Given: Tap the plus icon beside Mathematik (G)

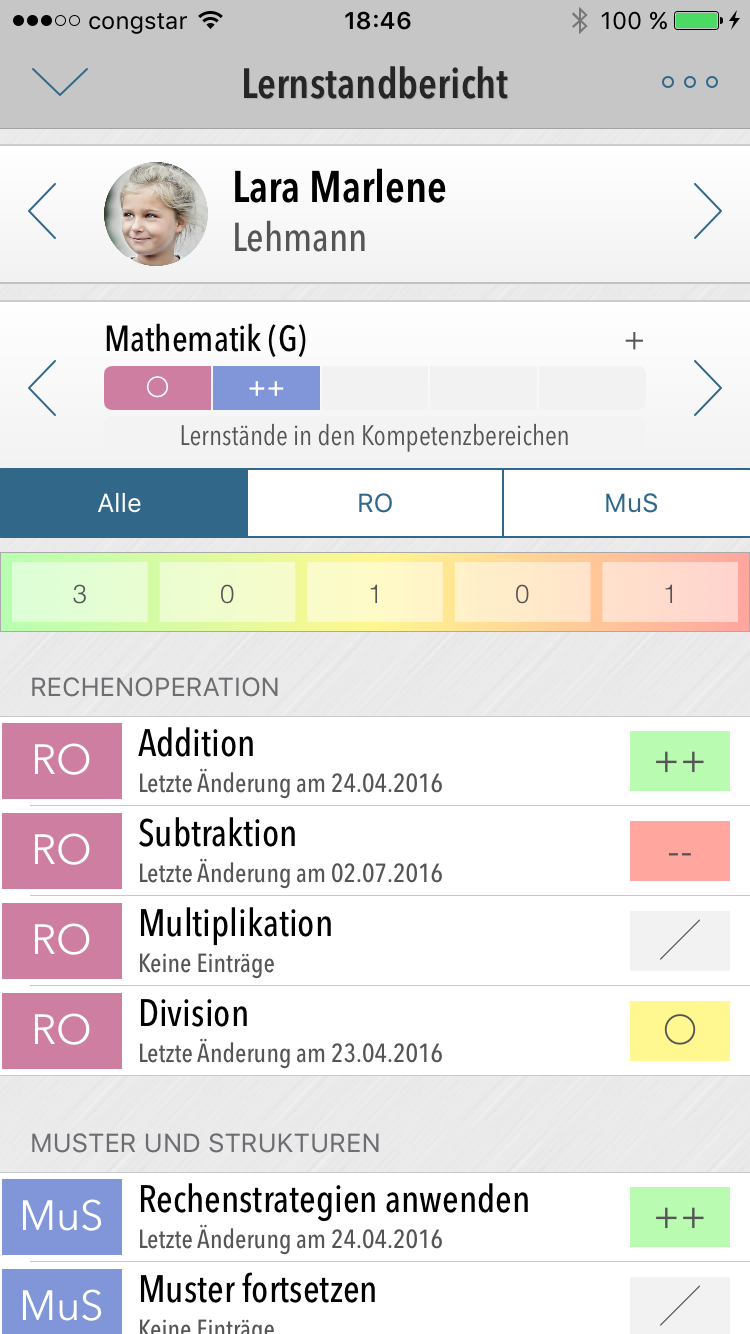Looking at the screenshot, I should pos(634,341).
